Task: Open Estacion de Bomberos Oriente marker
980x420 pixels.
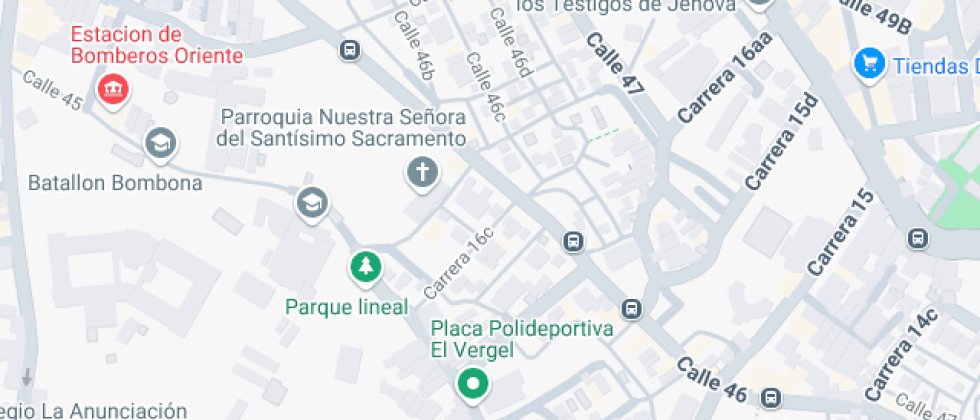Action: point(112,90)
